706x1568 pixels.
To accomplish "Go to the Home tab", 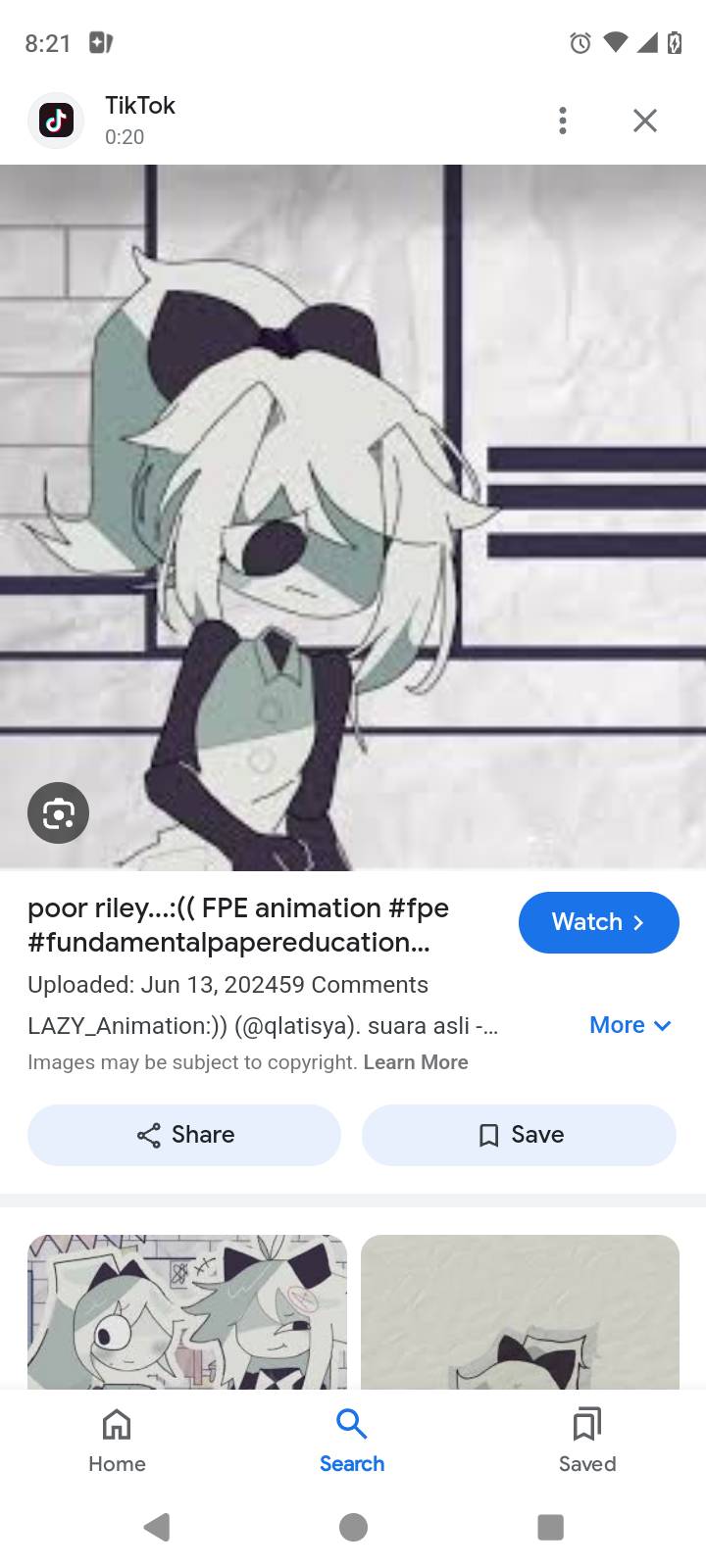I will [x=117, y=1441].
